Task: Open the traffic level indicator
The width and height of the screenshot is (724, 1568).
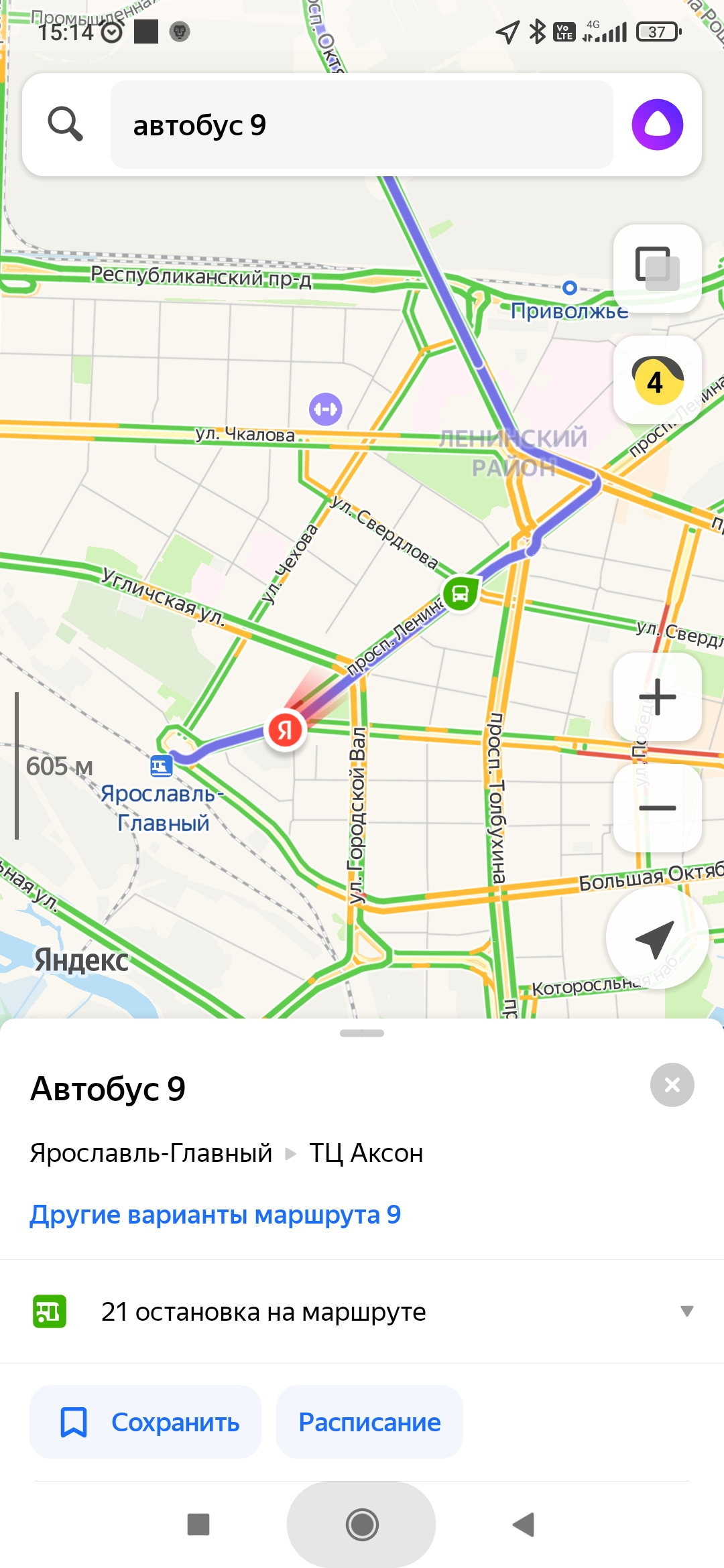Action: [657, 380]
